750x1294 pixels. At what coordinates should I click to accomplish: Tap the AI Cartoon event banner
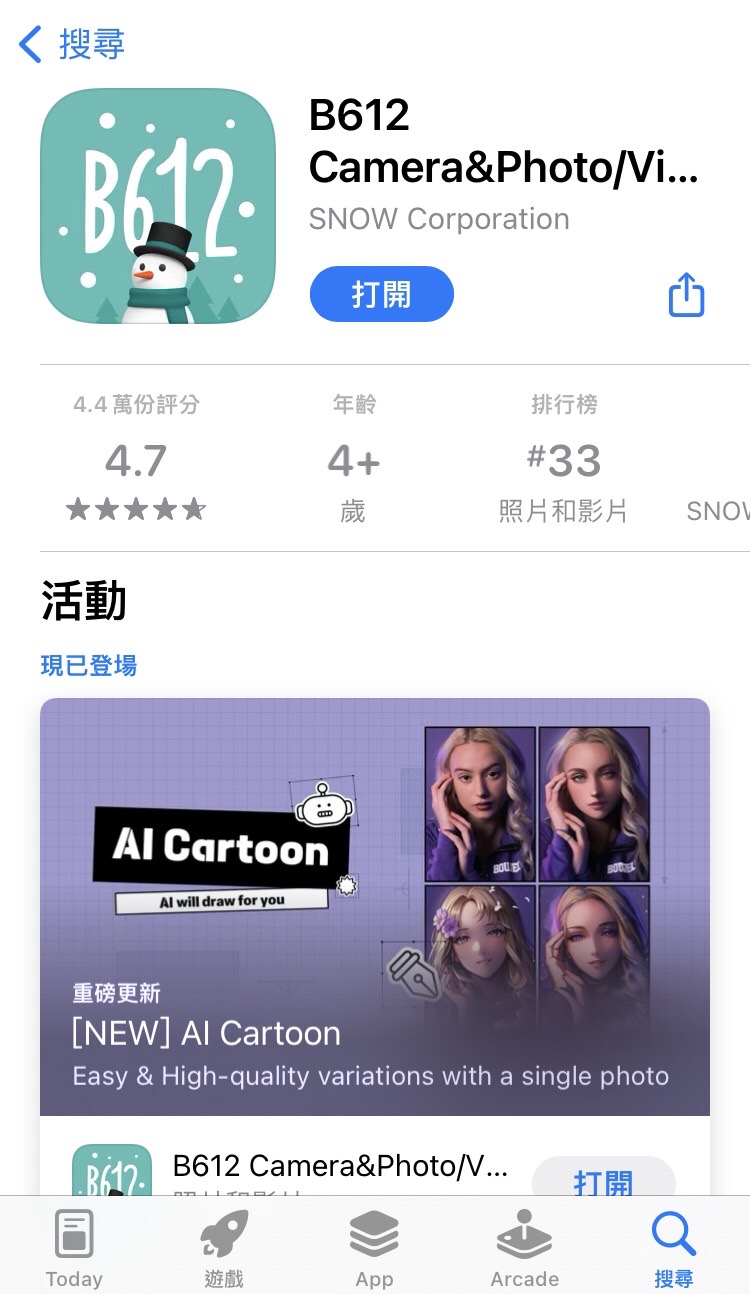(x=374, y=905)
